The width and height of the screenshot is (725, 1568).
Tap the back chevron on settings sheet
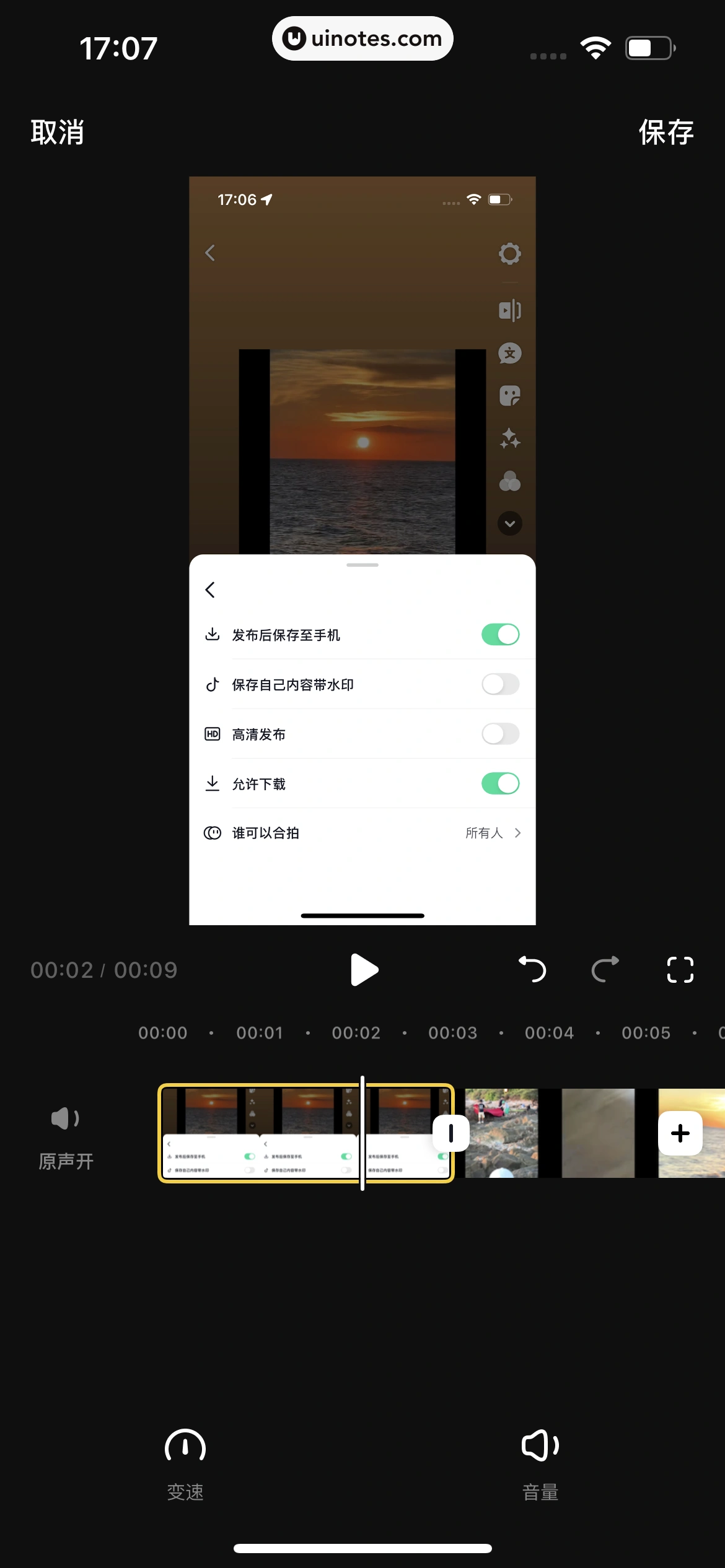210,590
